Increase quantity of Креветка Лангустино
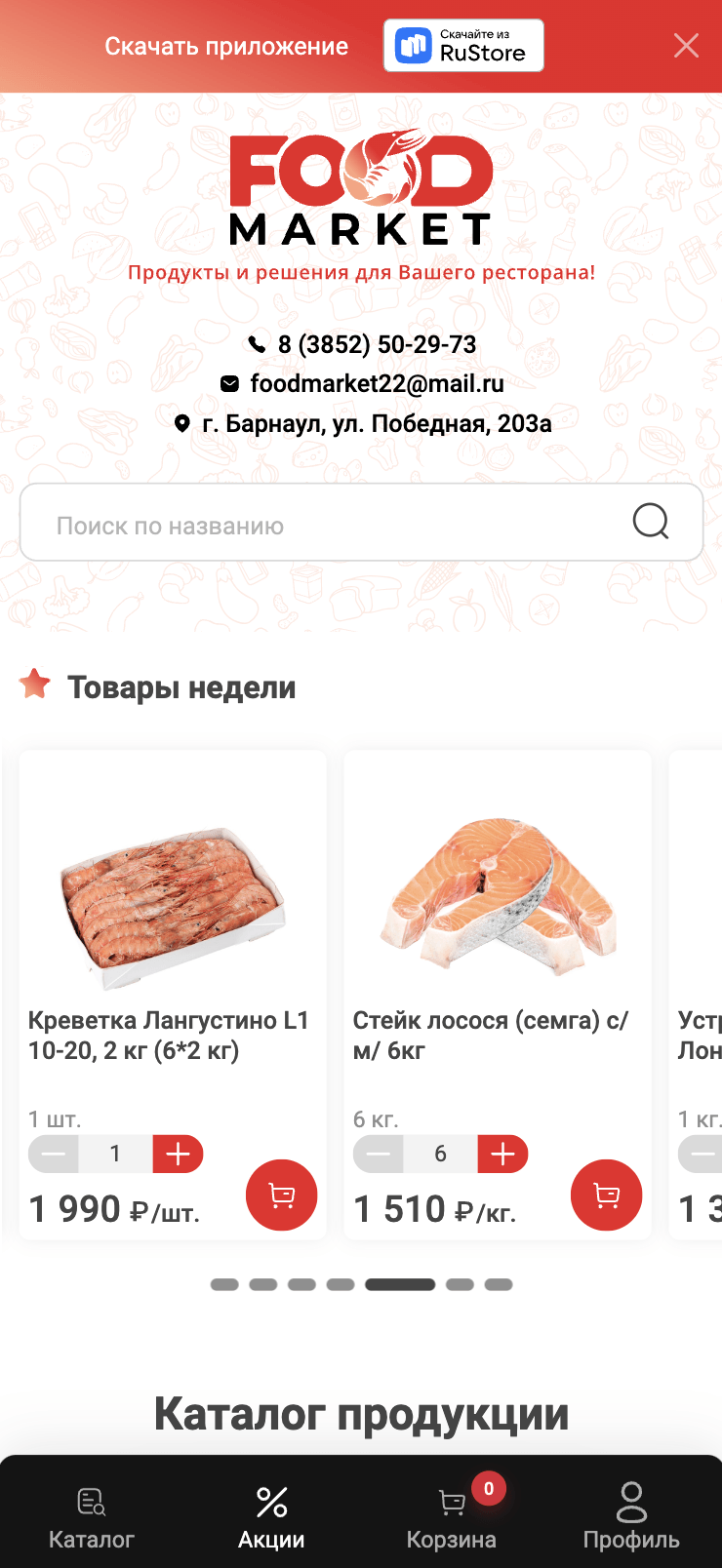The height and width of the screenshot is (1568, 722). tap(179, 1155)
